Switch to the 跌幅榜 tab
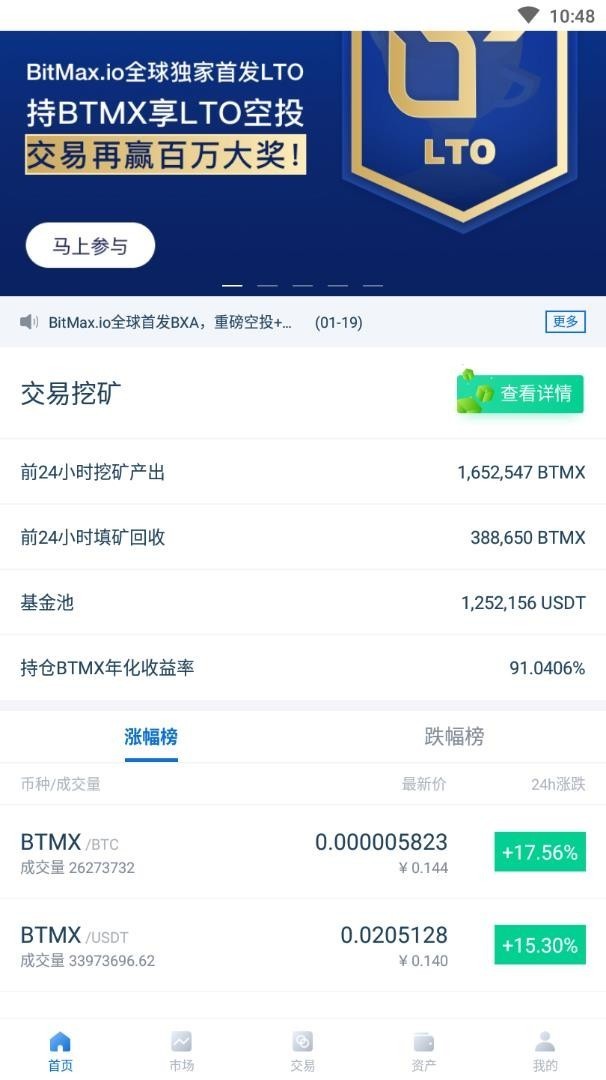 click(x=454, y=737)
